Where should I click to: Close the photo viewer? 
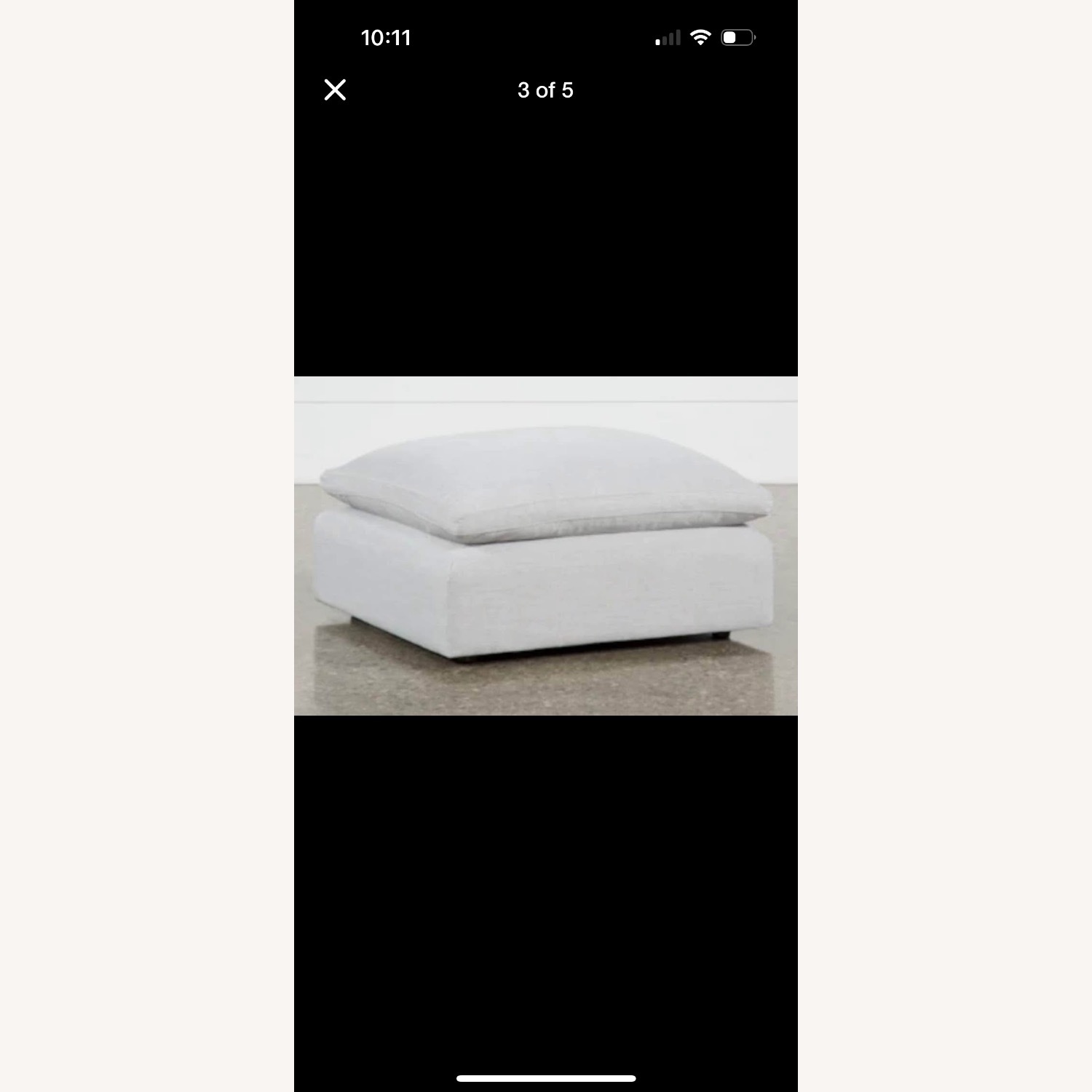click(x=335, y=90)
